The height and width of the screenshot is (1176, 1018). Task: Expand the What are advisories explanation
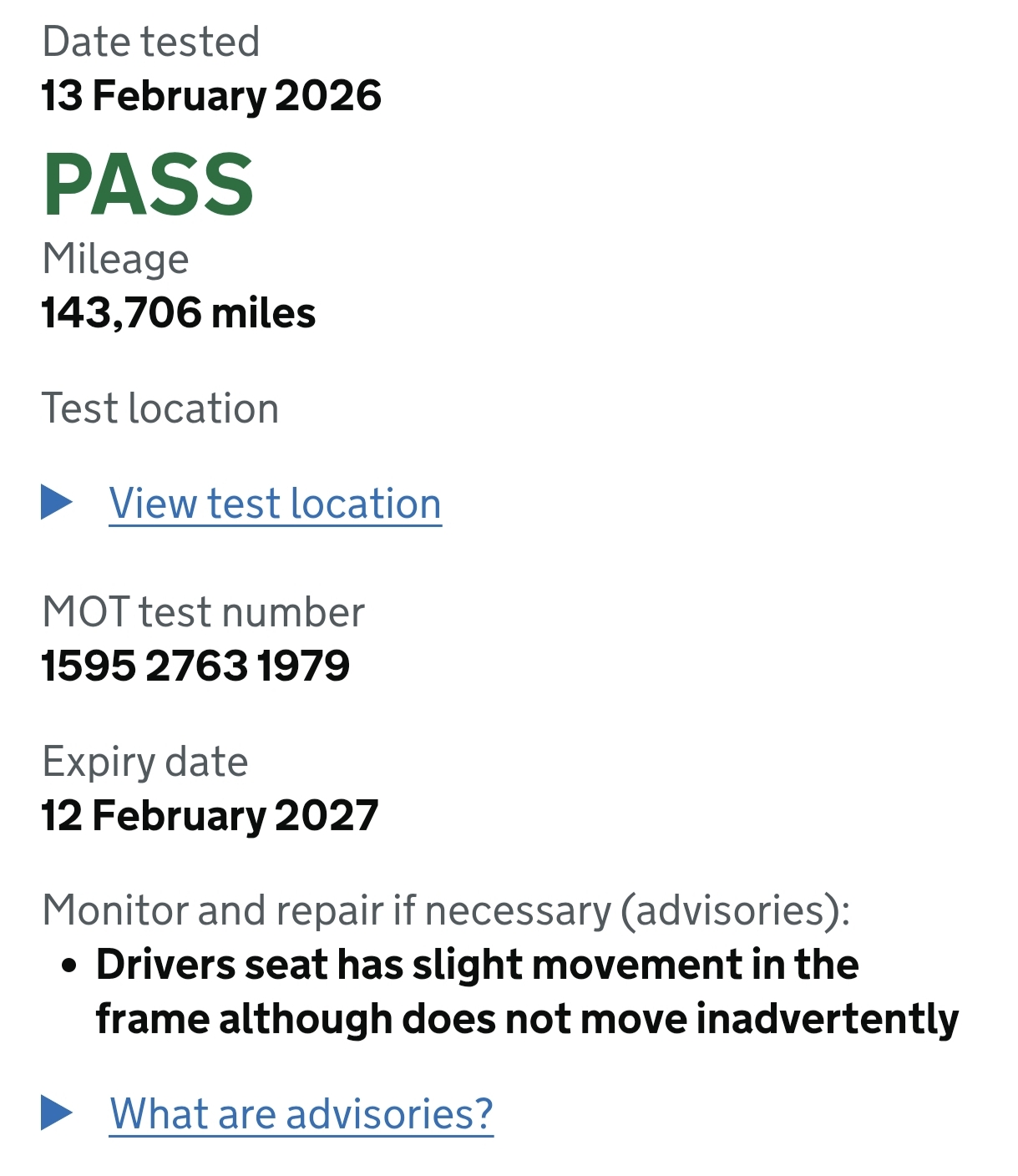click(301, 1113)
